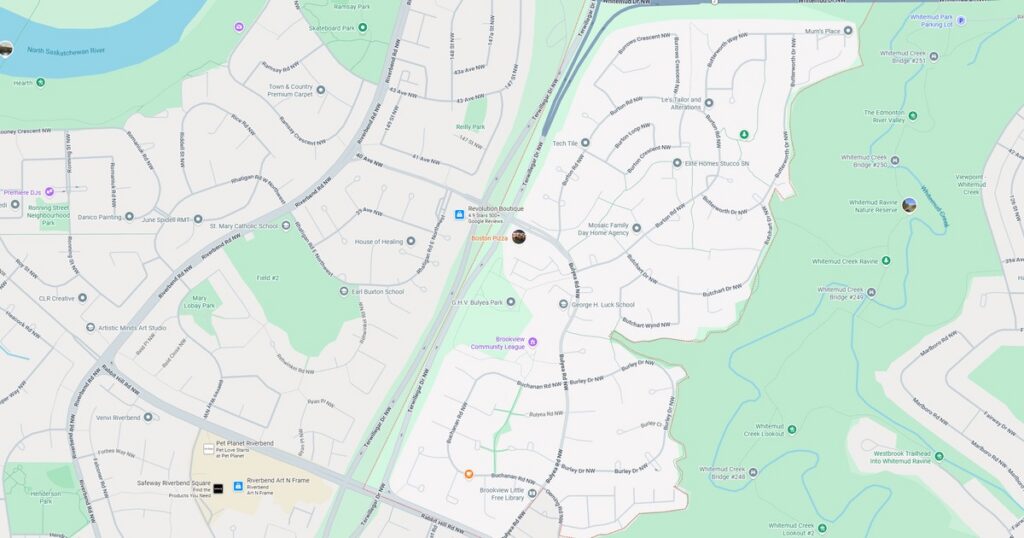
Task: Select Le's Tailor and Alterations marker
Action: click(709, 102)
